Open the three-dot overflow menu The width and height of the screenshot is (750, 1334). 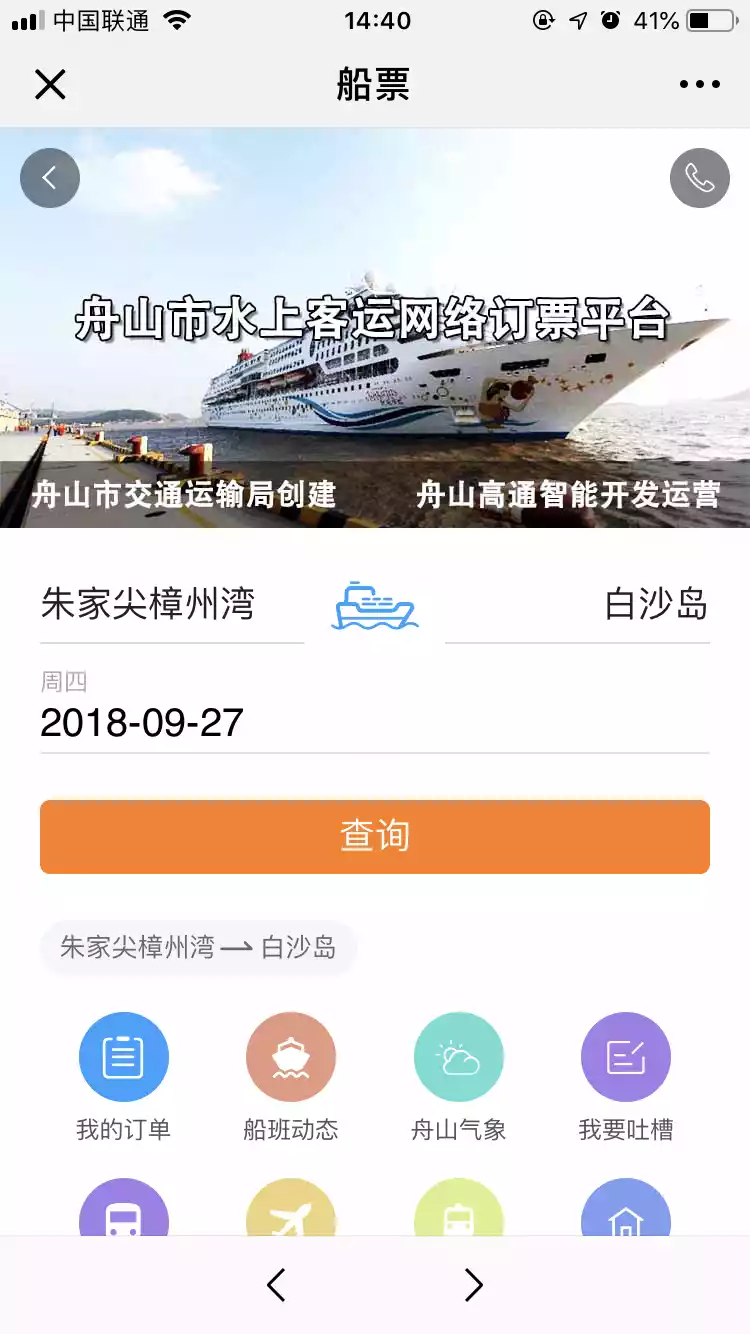pos(699,85)
